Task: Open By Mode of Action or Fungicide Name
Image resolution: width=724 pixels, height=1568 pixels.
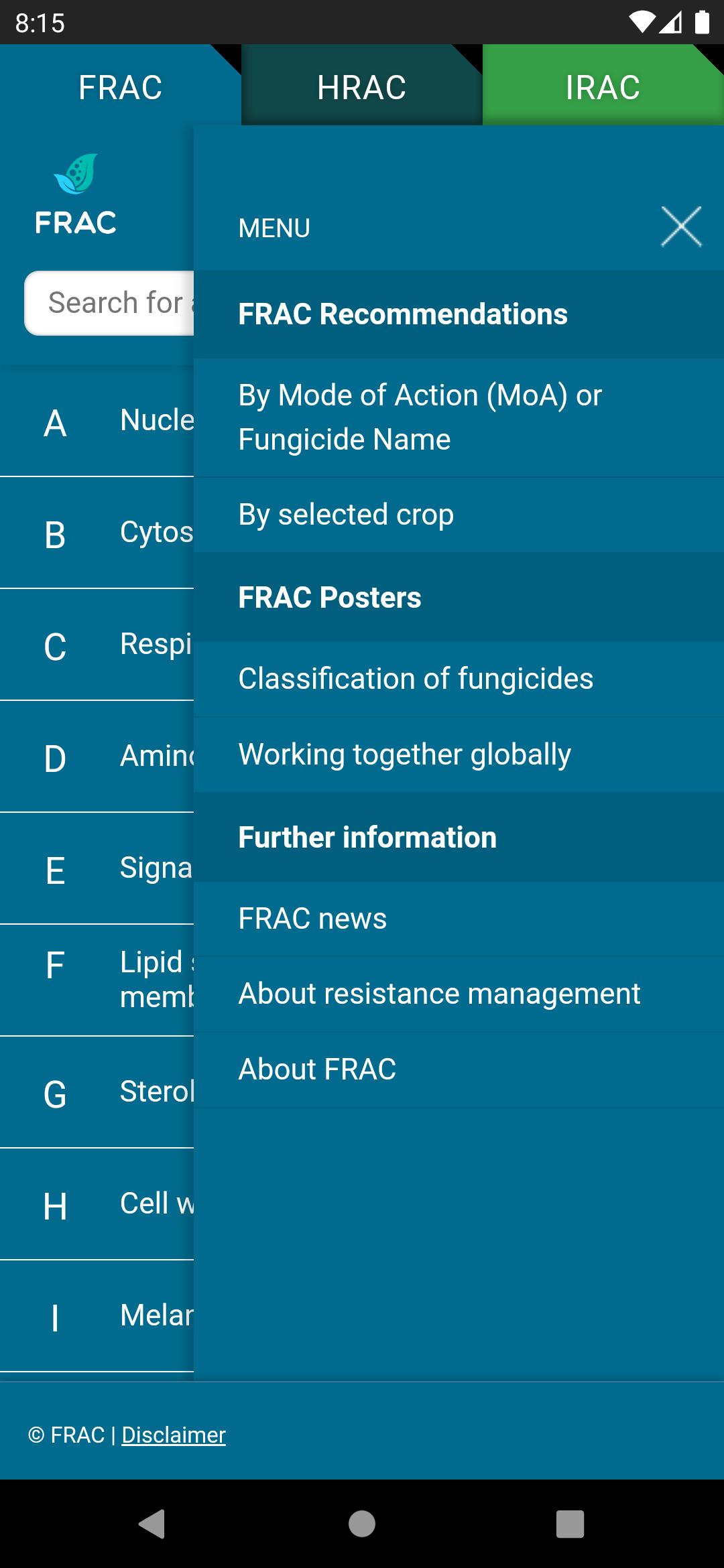Action: [459, 417]
